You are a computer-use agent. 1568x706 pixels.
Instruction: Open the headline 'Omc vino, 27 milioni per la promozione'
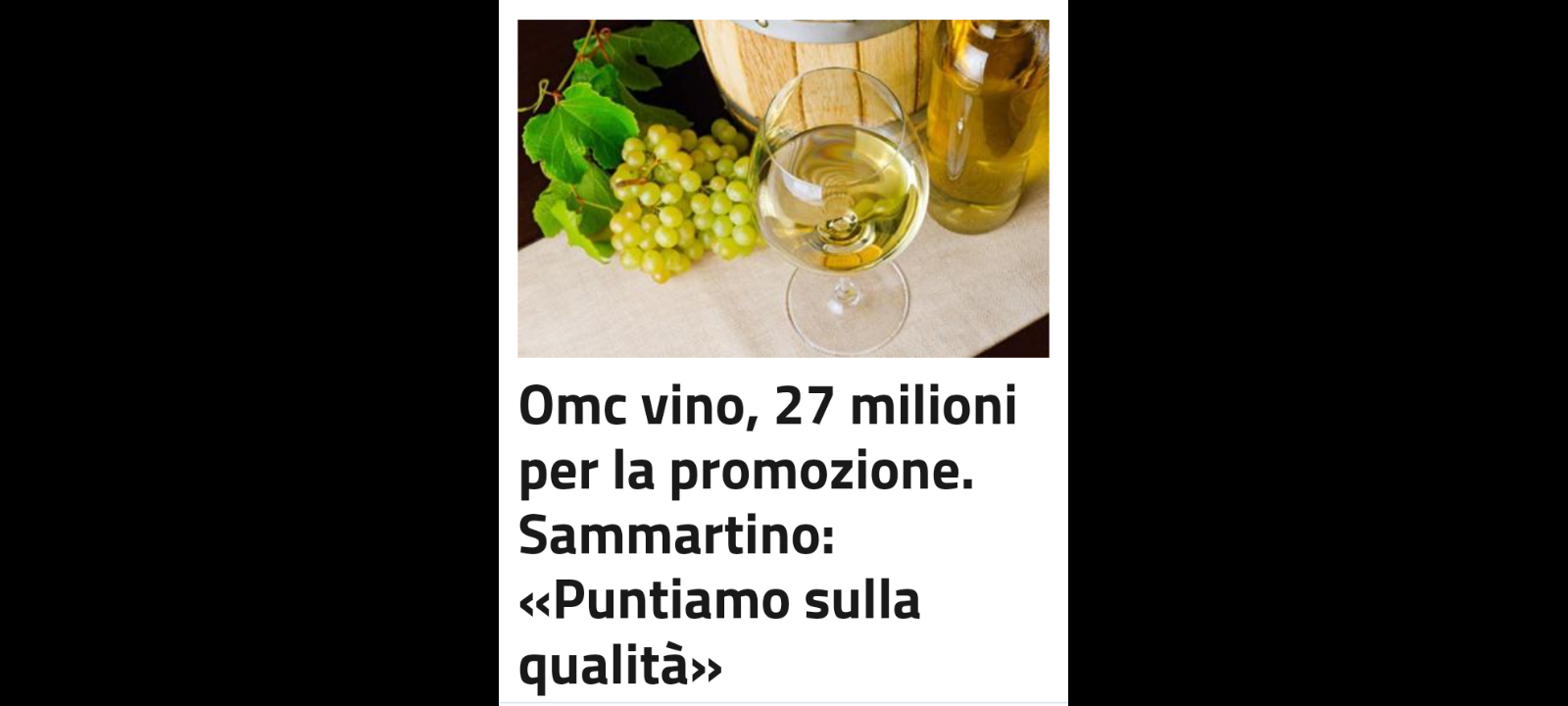pos(767,534)
